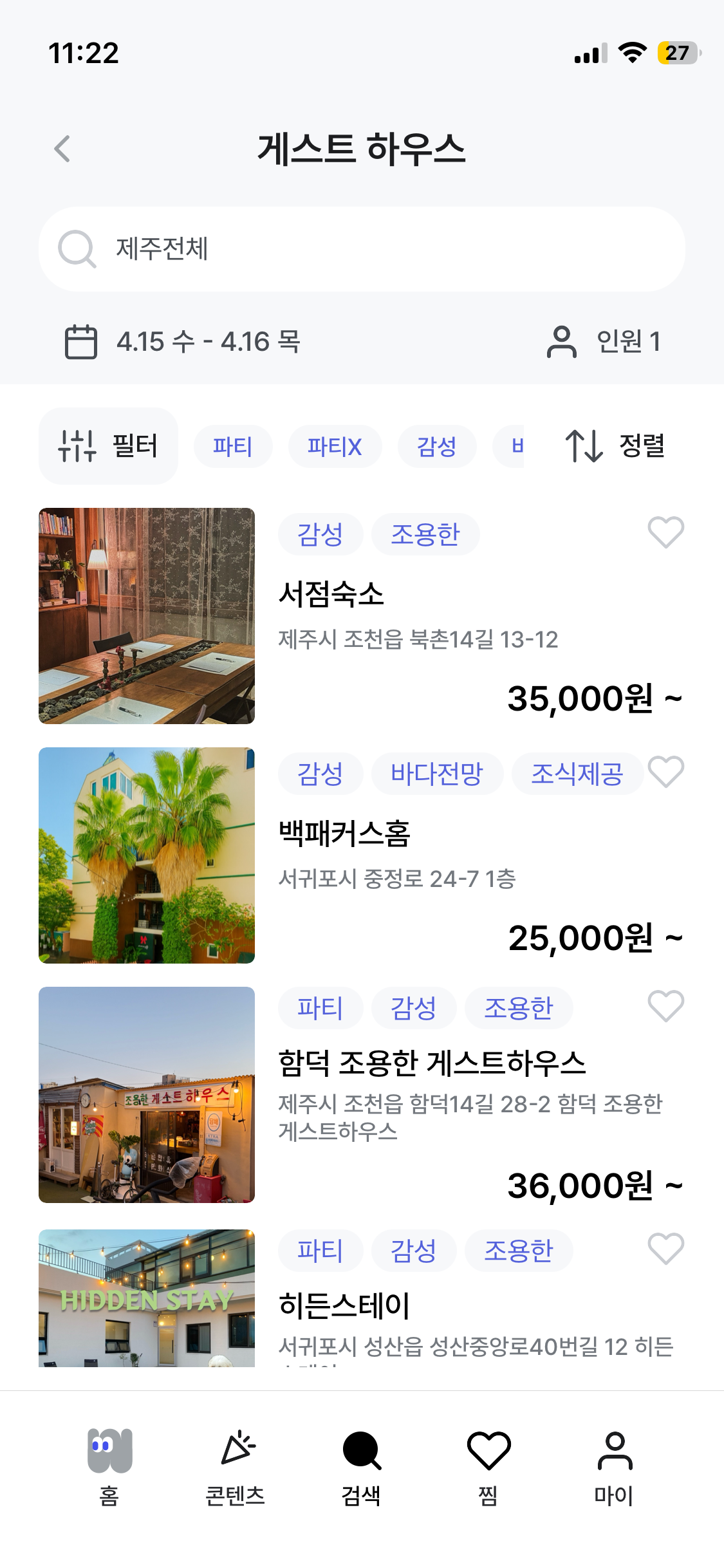Screen dimensions: 724x1568
Task: Tap the back arrow to exit 게스트 하우스
Action: coord(62,148)
